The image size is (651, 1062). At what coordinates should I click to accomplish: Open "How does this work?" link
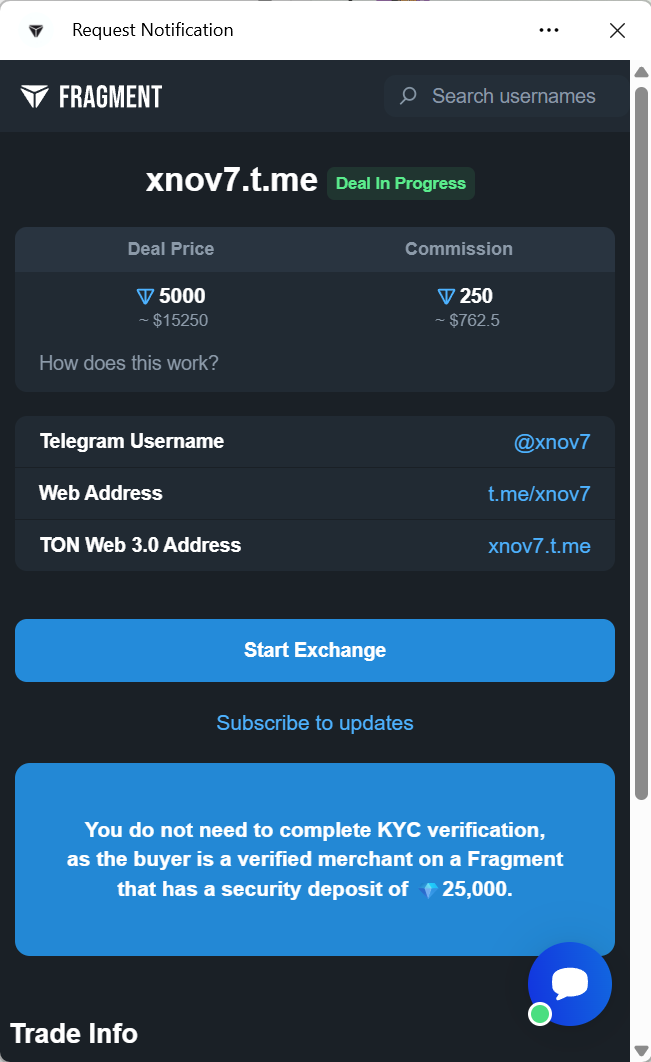click(x=129, y=363)
